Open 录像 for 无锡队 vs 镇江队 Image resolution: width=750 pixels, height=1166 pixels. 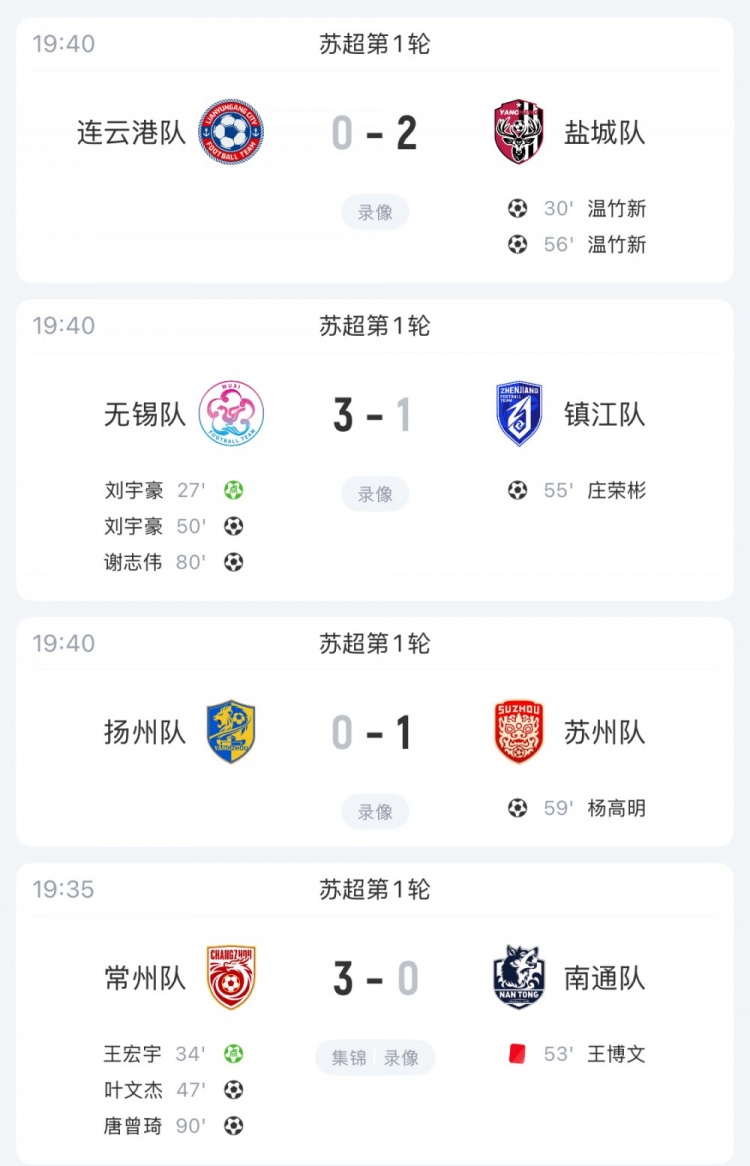point(375,494)
